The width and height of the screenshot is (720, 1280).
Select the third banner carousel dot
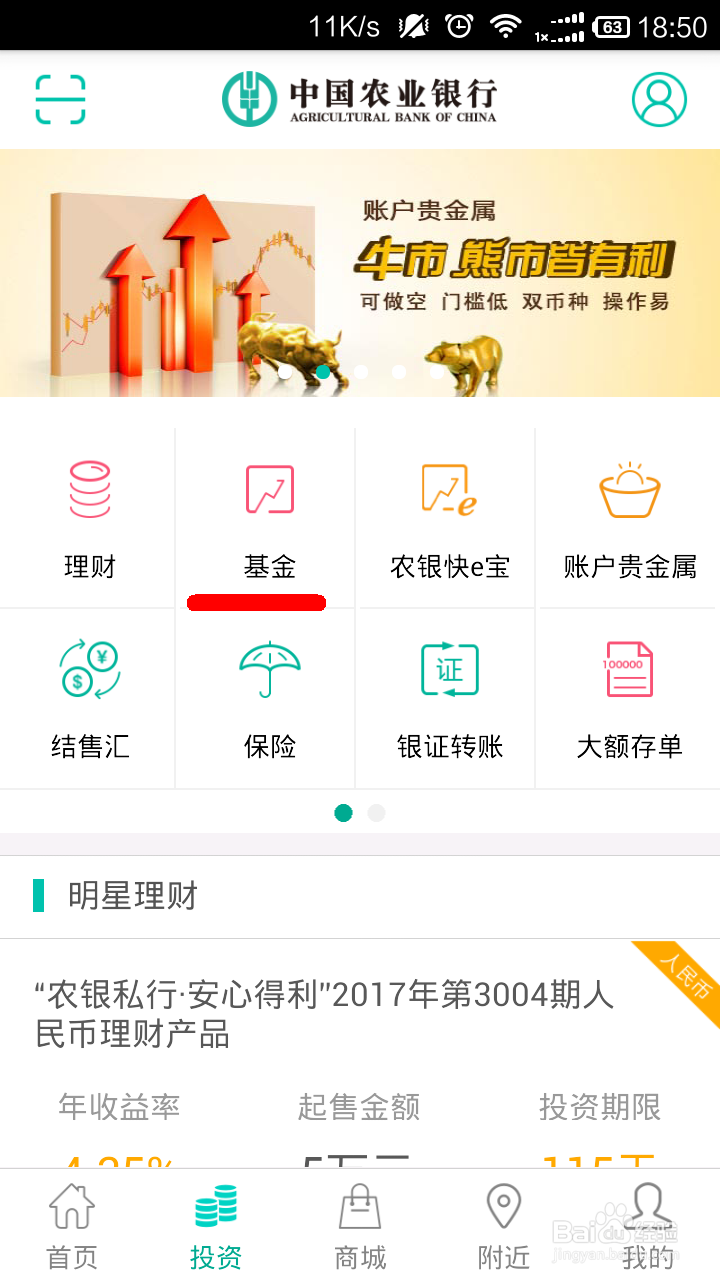click(362, 371)
